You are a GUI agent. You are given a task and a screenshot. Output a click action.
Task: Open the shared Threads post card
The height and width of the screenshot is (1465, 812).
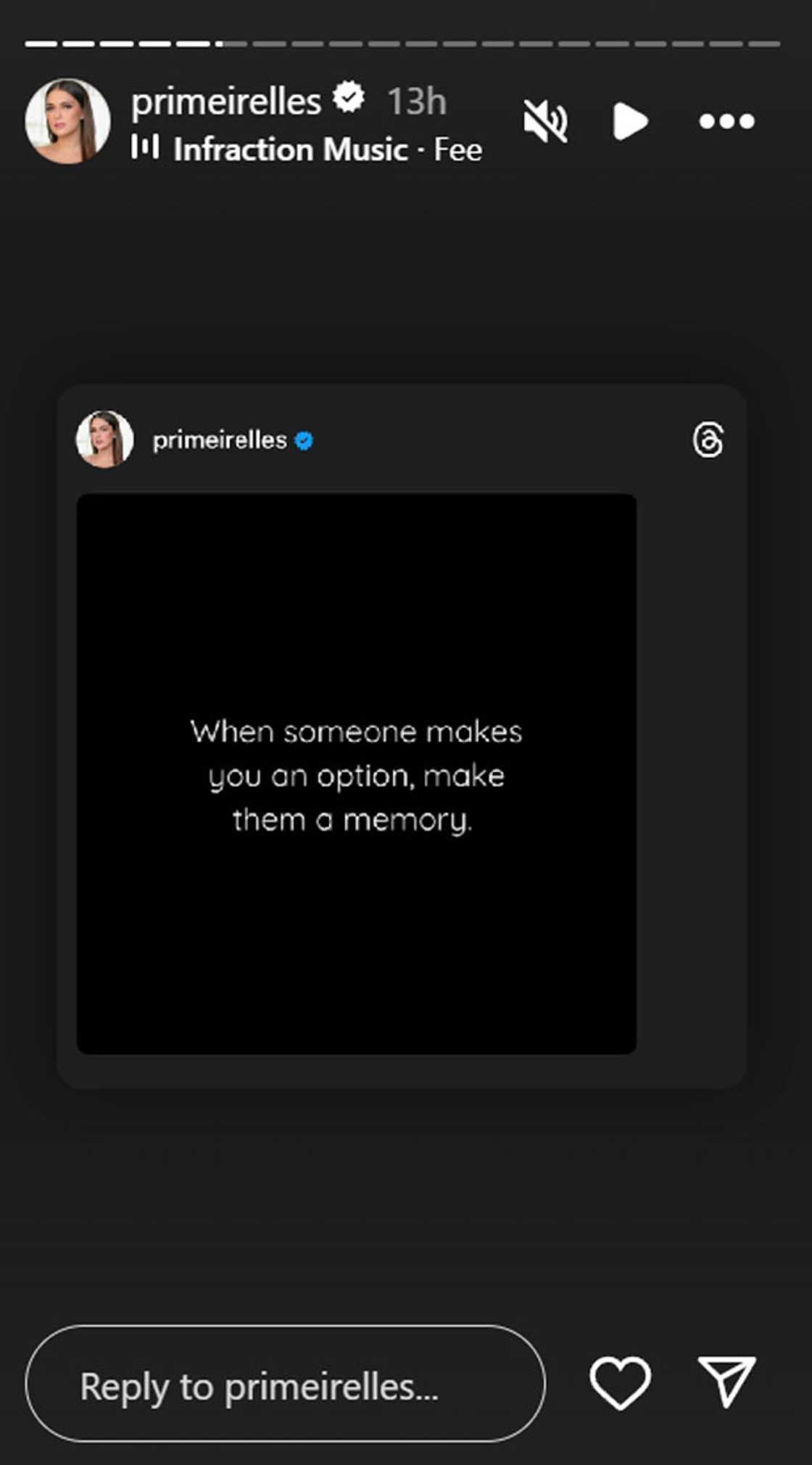(x=401, y=736)
